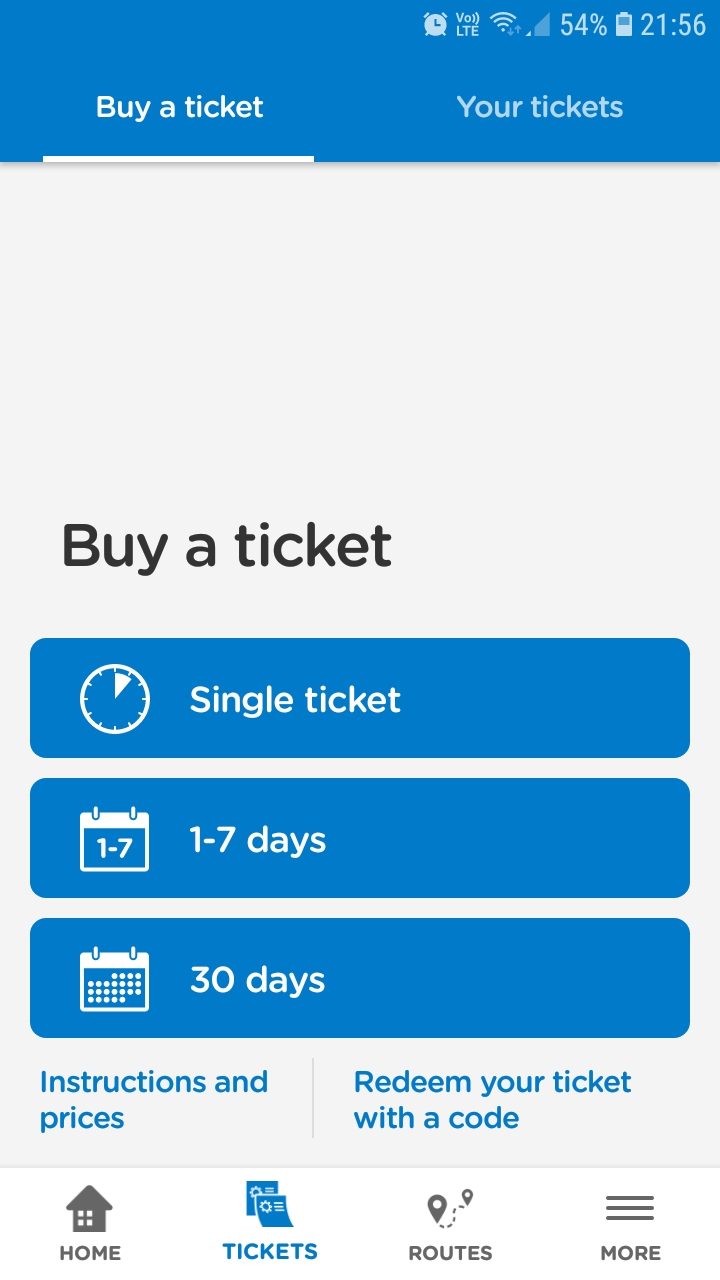Open the Routes map-pin icon
The width and height of the screenshot is (720, 1280).
450,1207
